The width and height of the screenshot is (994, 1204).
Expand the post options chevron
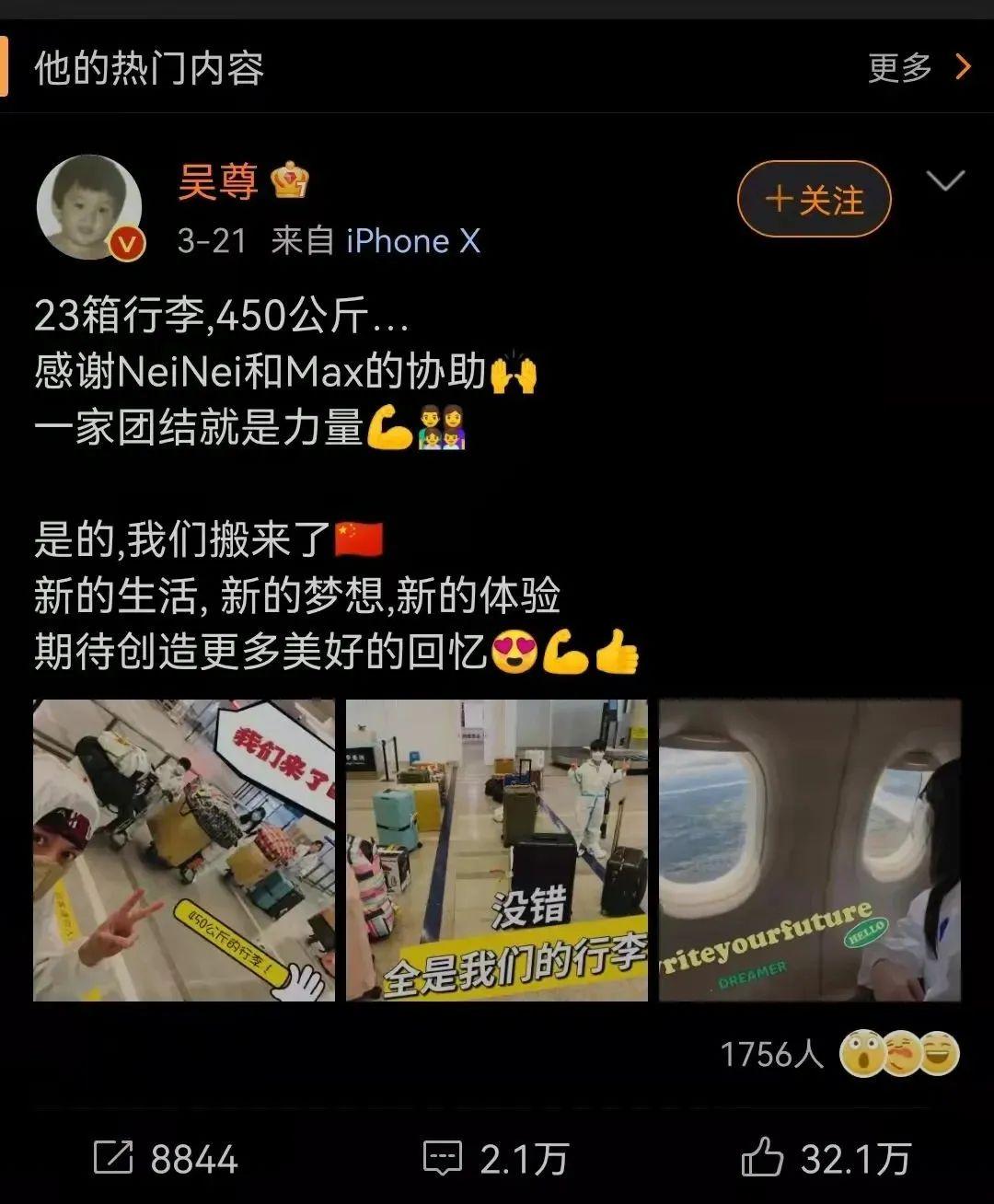(x=945, y=181)
